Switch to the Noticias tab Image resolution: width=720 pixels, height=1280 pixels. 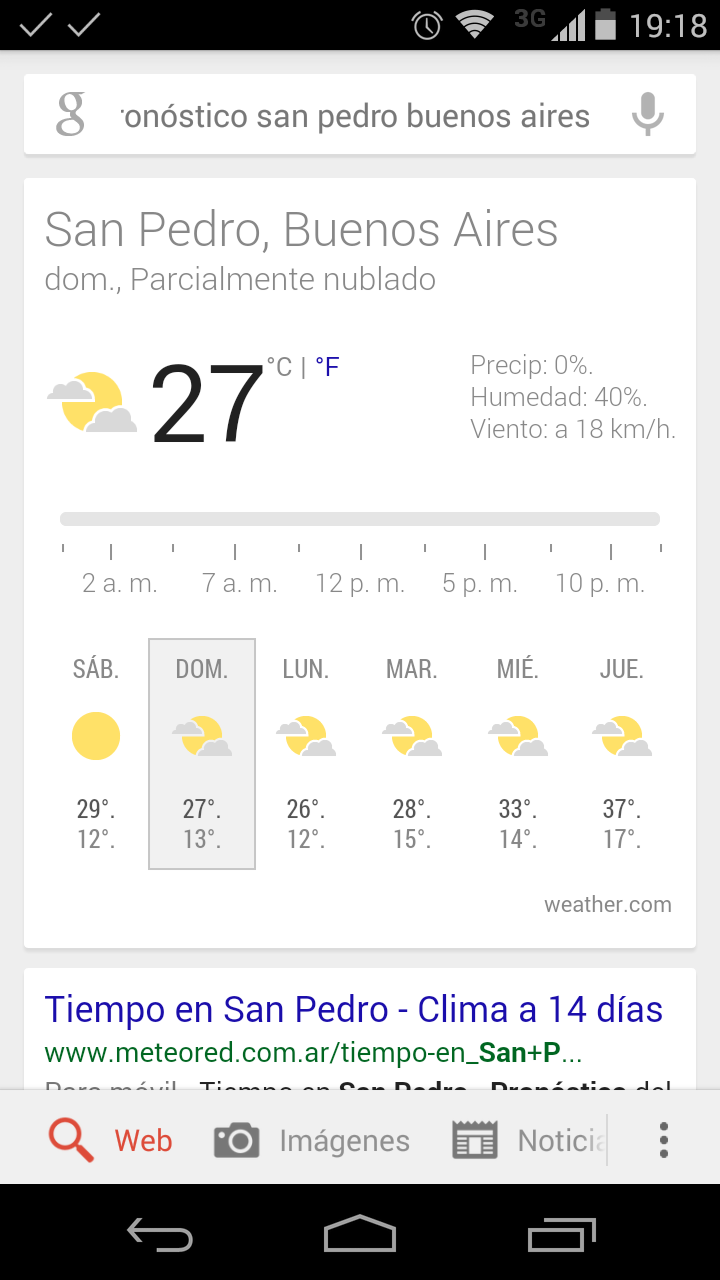[528, 1140]
